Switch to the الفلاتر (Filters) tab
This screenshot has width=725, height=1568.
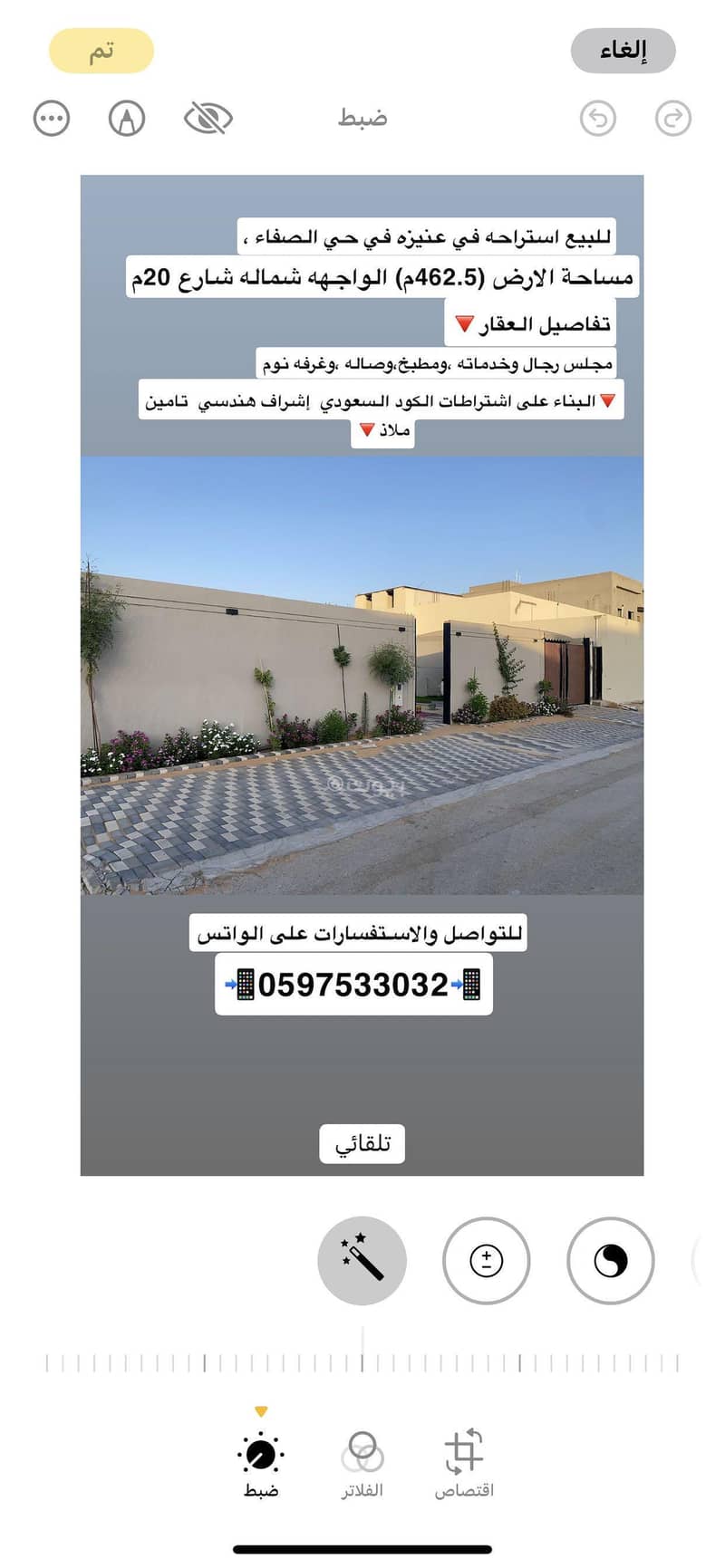click(x=362, y=1464)
